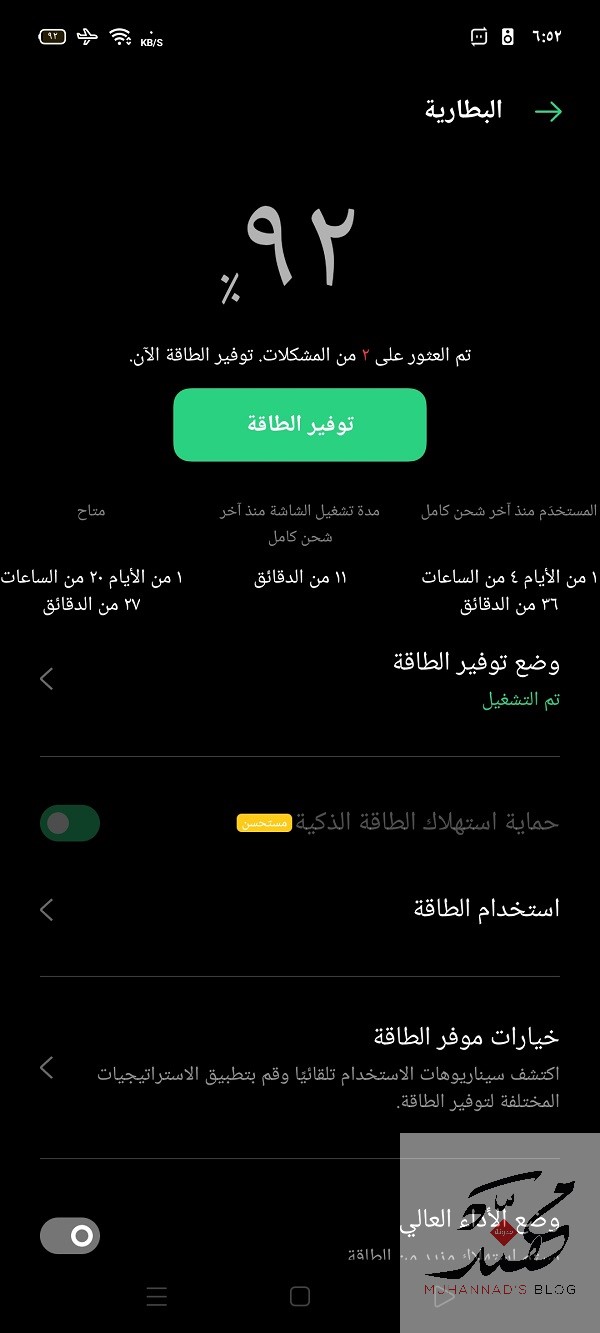Go back using the green arrow
This screenshot has height=1333, width=600.
coord(548,111)
